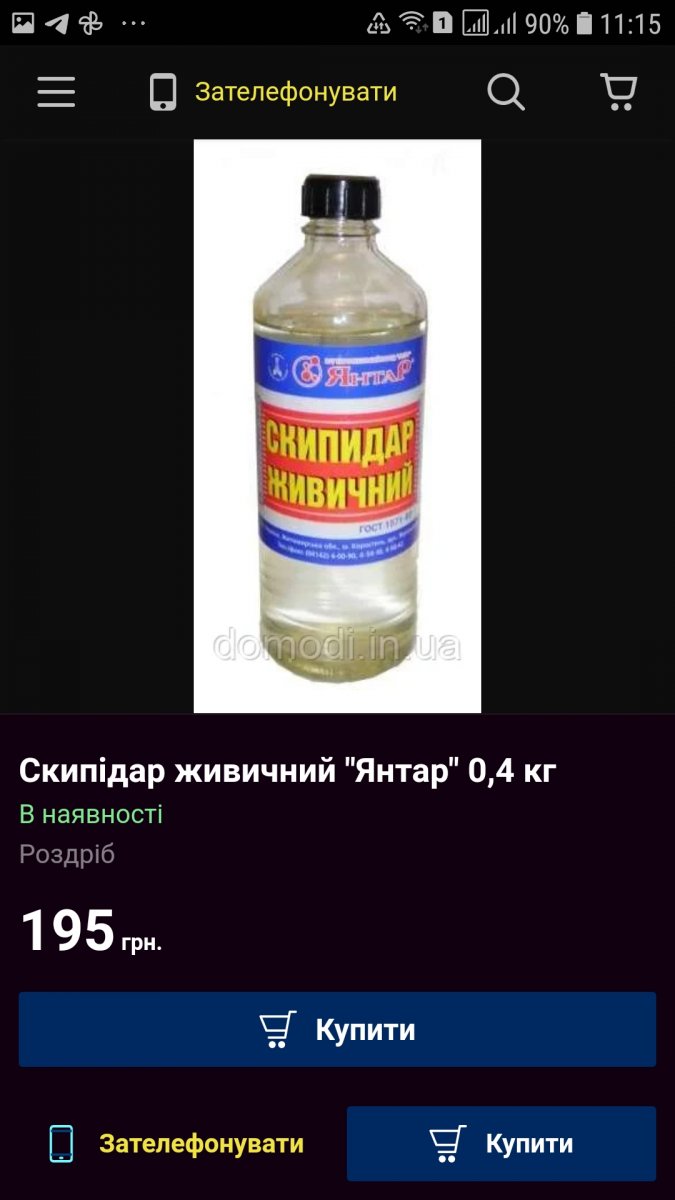Tap Зателефонувати in the top bar
This screenshot has height=1200, width=675.
click(x=273, y=92)
